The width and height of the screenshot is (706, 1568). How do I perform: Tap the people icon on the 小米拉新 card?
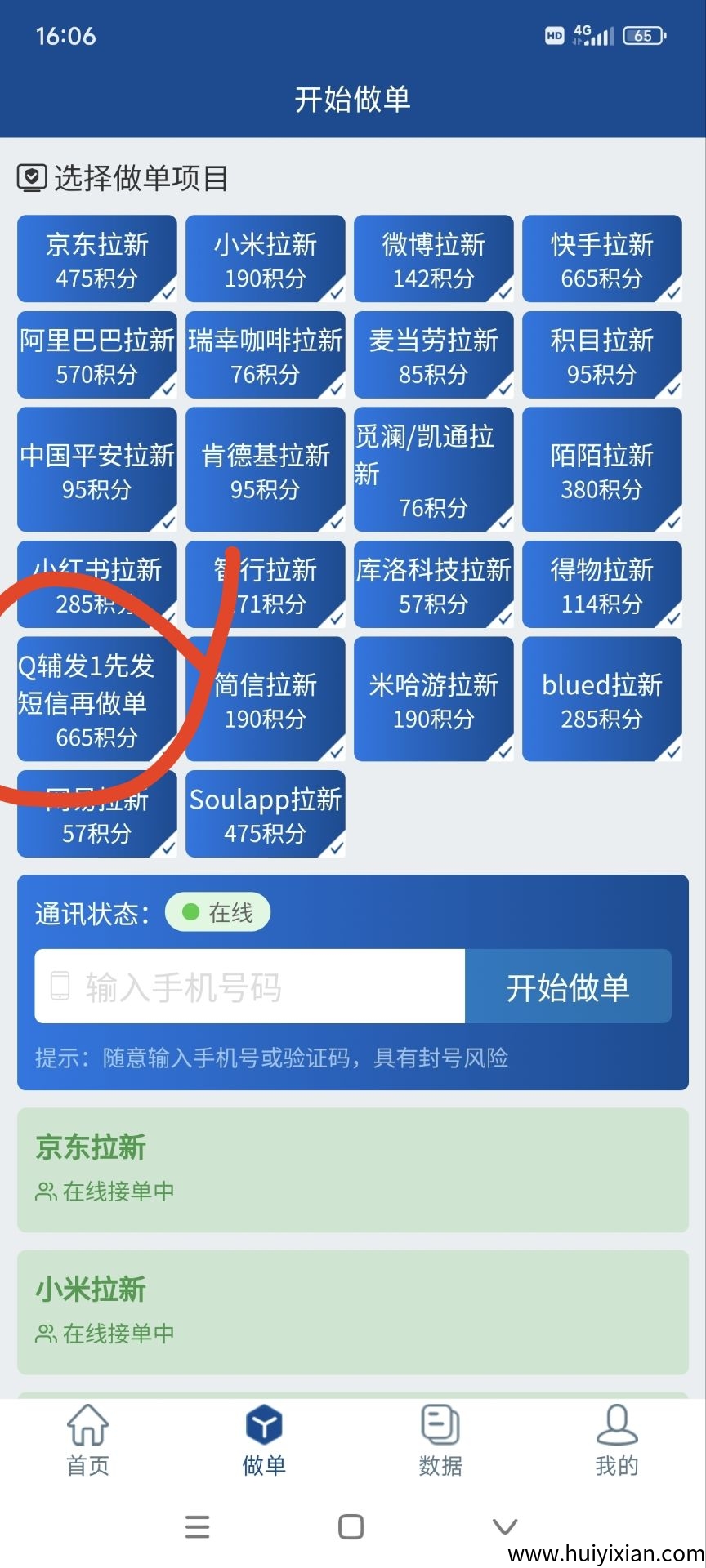(x=45, y=1334)
